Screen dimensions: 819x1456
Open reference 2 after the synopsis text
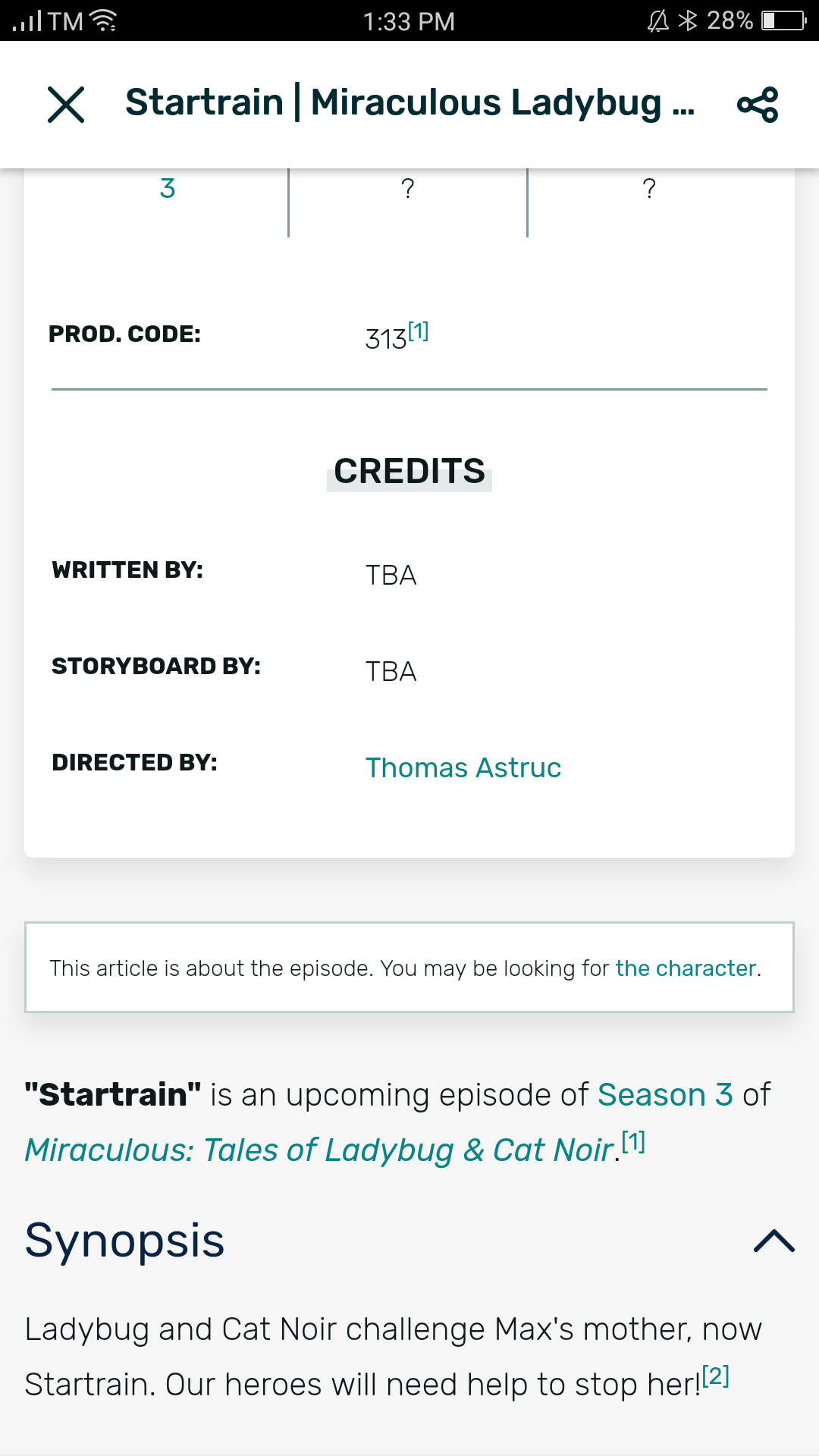[716, 1376]
